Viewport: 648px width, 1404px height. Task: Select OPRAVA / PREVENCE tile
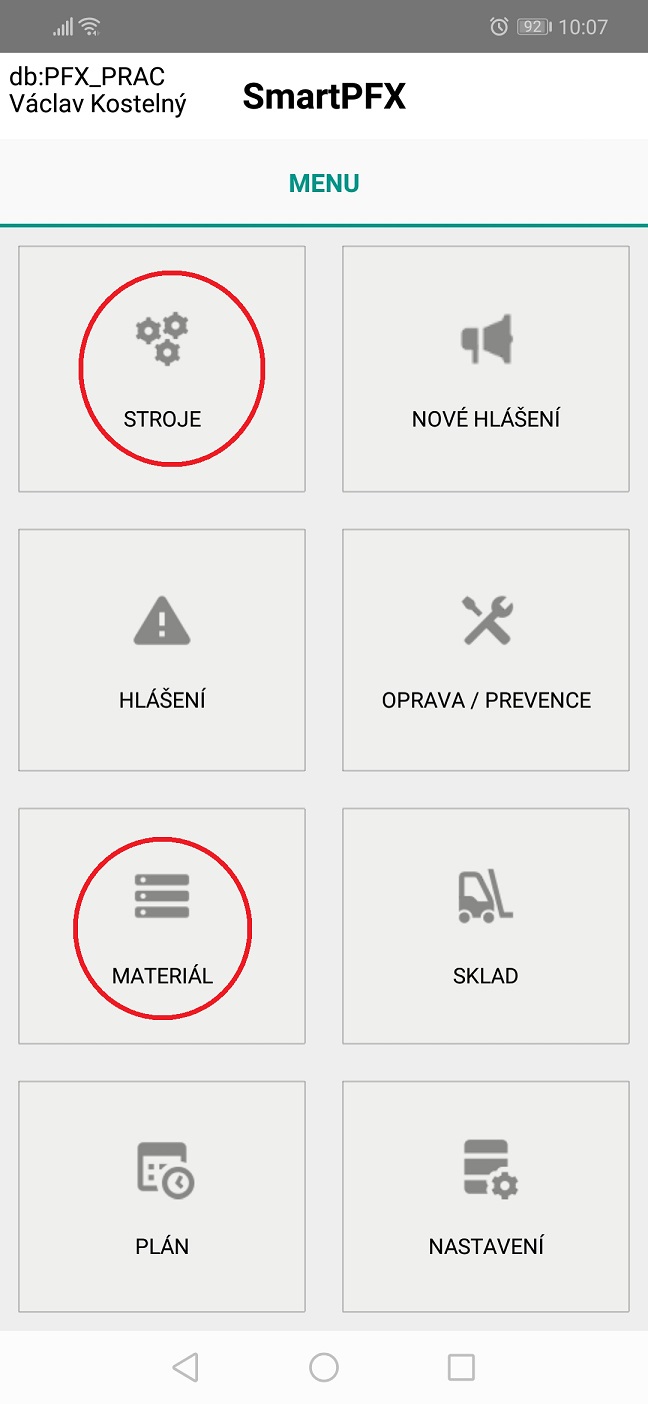486,650
